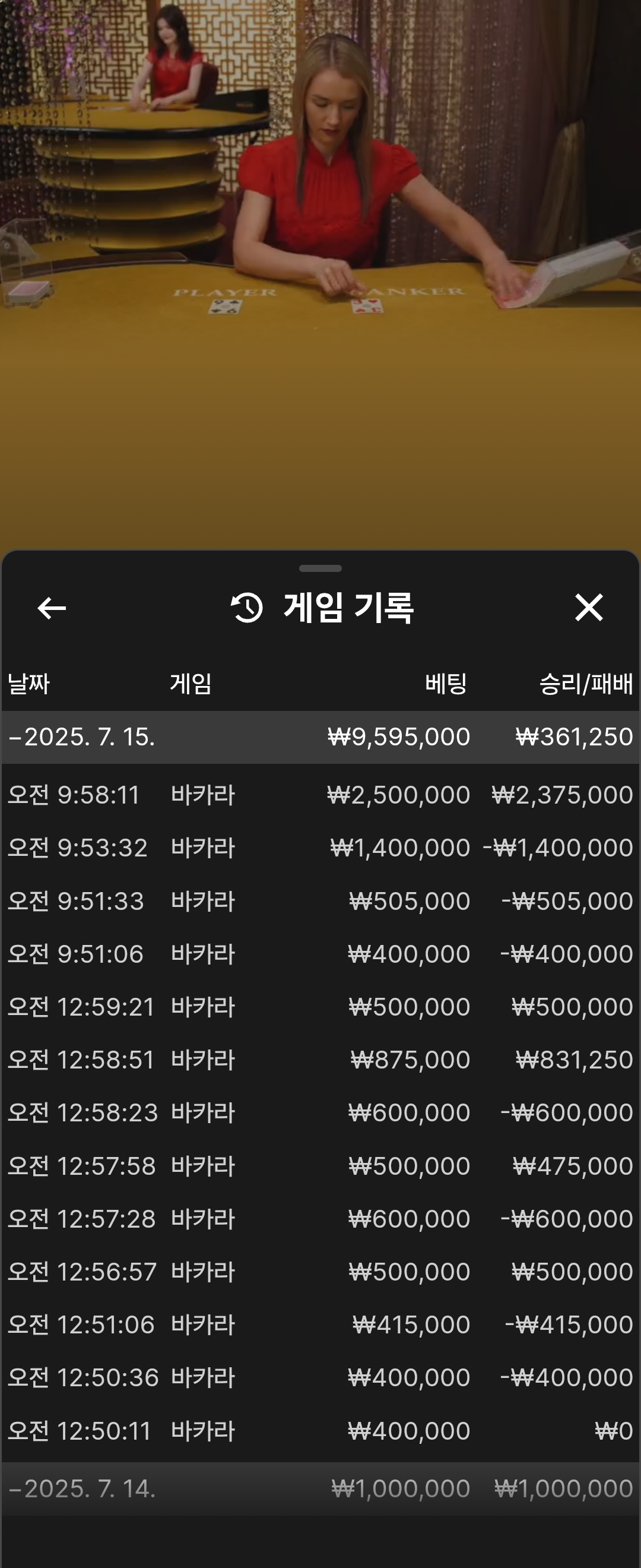View details of 오전 9:51:06 game
Screen dimensions: 641x1568
[x=320, y=954]
